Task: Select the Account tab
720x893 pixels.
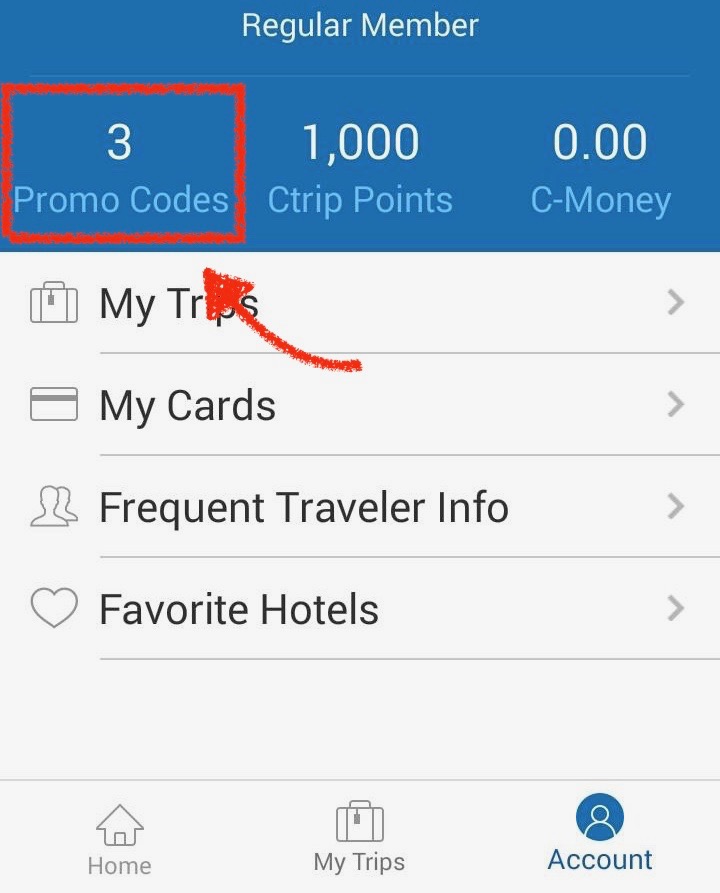Action: tap(600, 836)
